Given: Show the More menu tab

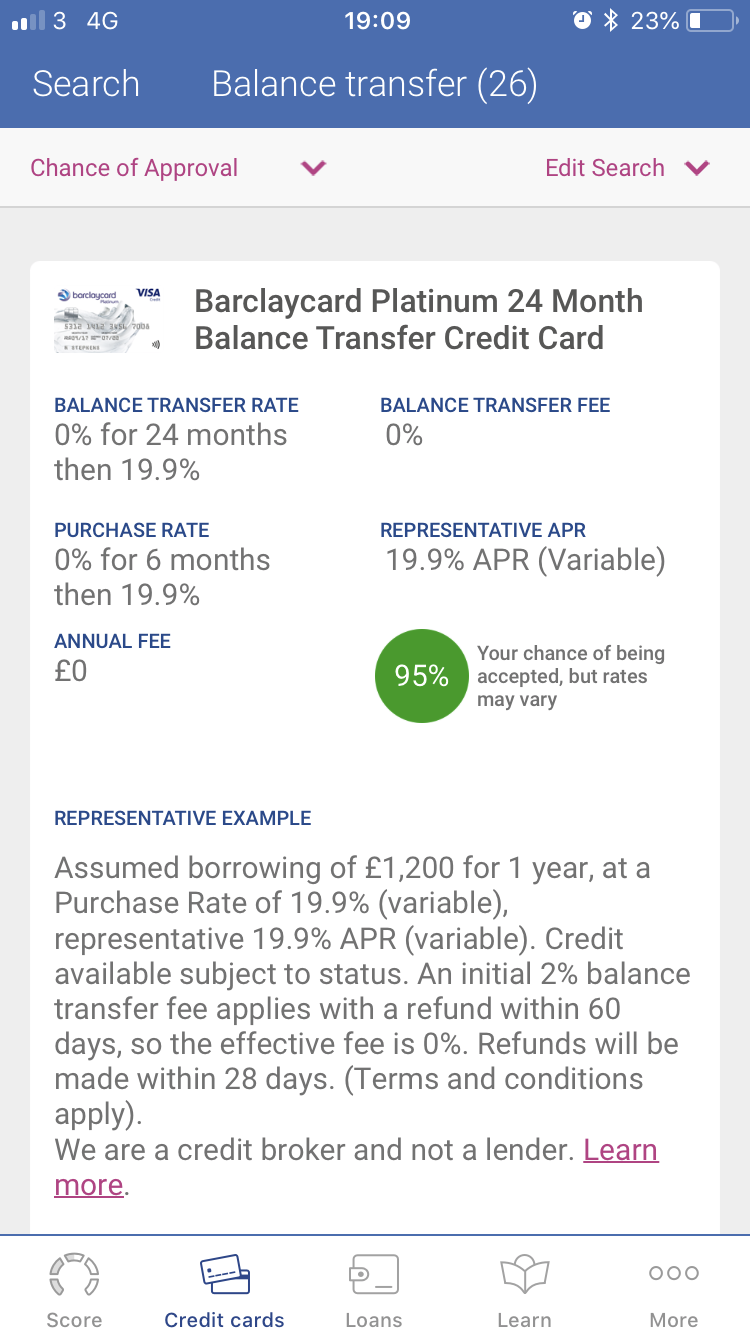Looking at the screenshot, I should (673, 1289).
